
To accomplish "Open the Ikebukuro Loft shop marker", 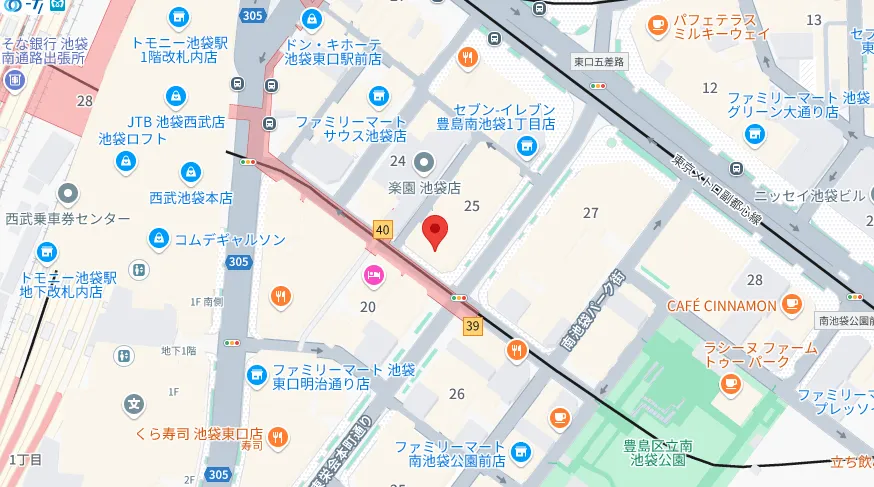I will (x=124, y=160).
